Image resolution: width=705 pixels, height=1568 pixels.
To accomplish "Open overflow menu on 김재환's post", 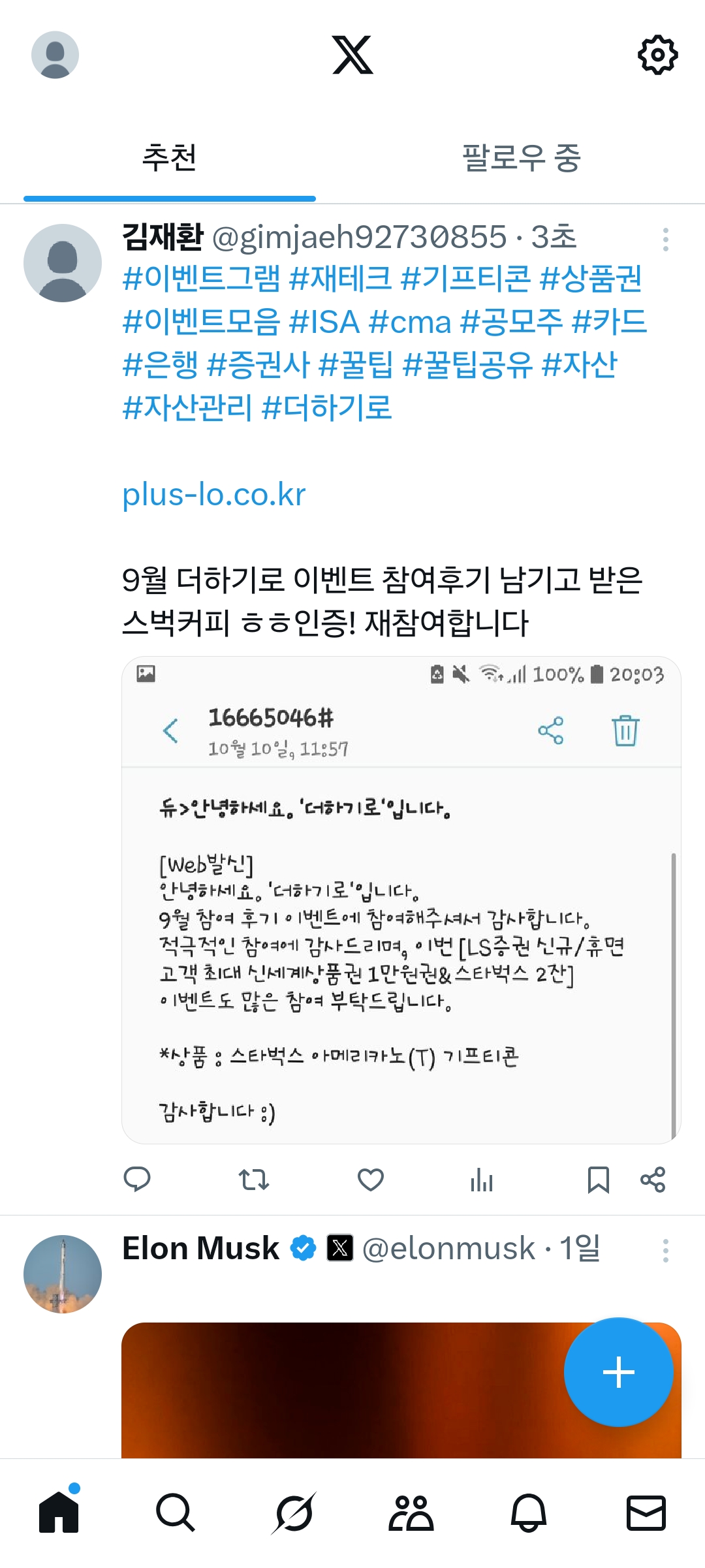I will (665, 240).
